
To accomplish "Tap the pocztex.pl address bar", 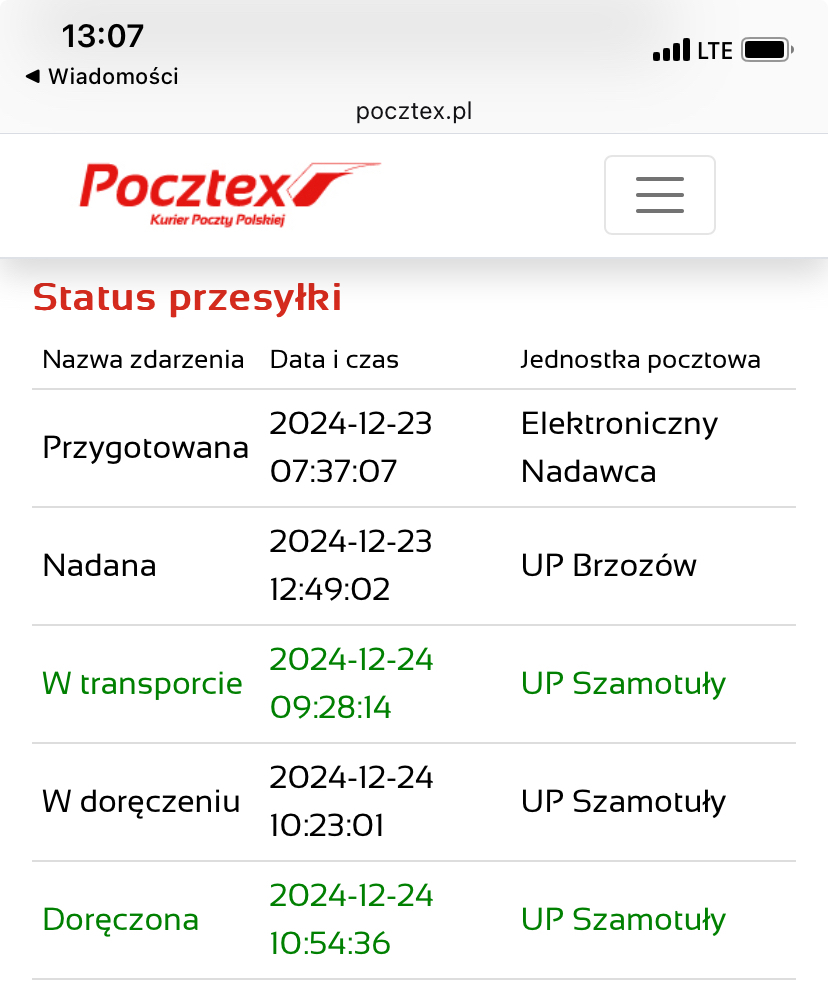I will coord(413,111).
